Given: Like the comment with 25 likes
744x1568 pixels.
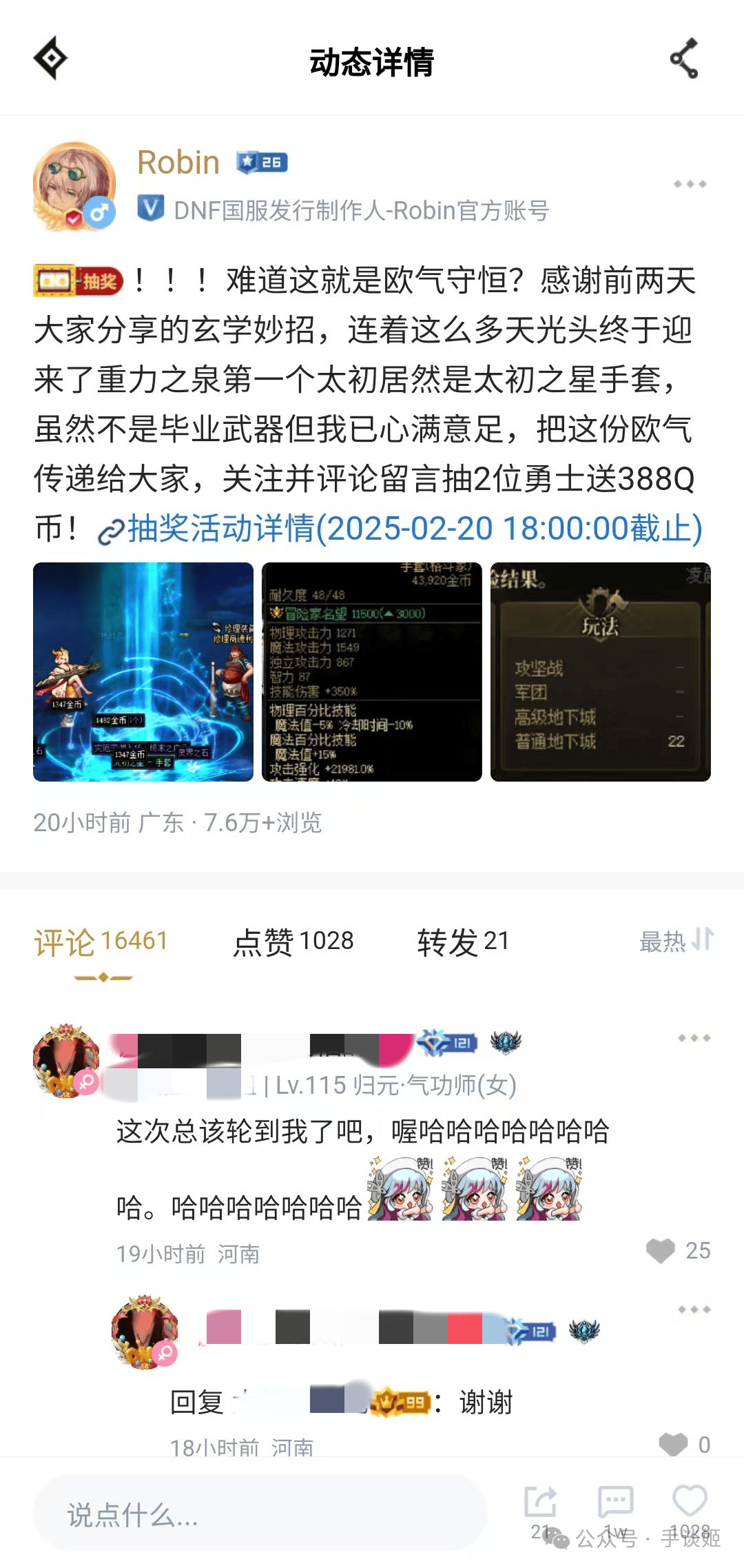Looking at the screenshot, I should tap(661, 1251).
